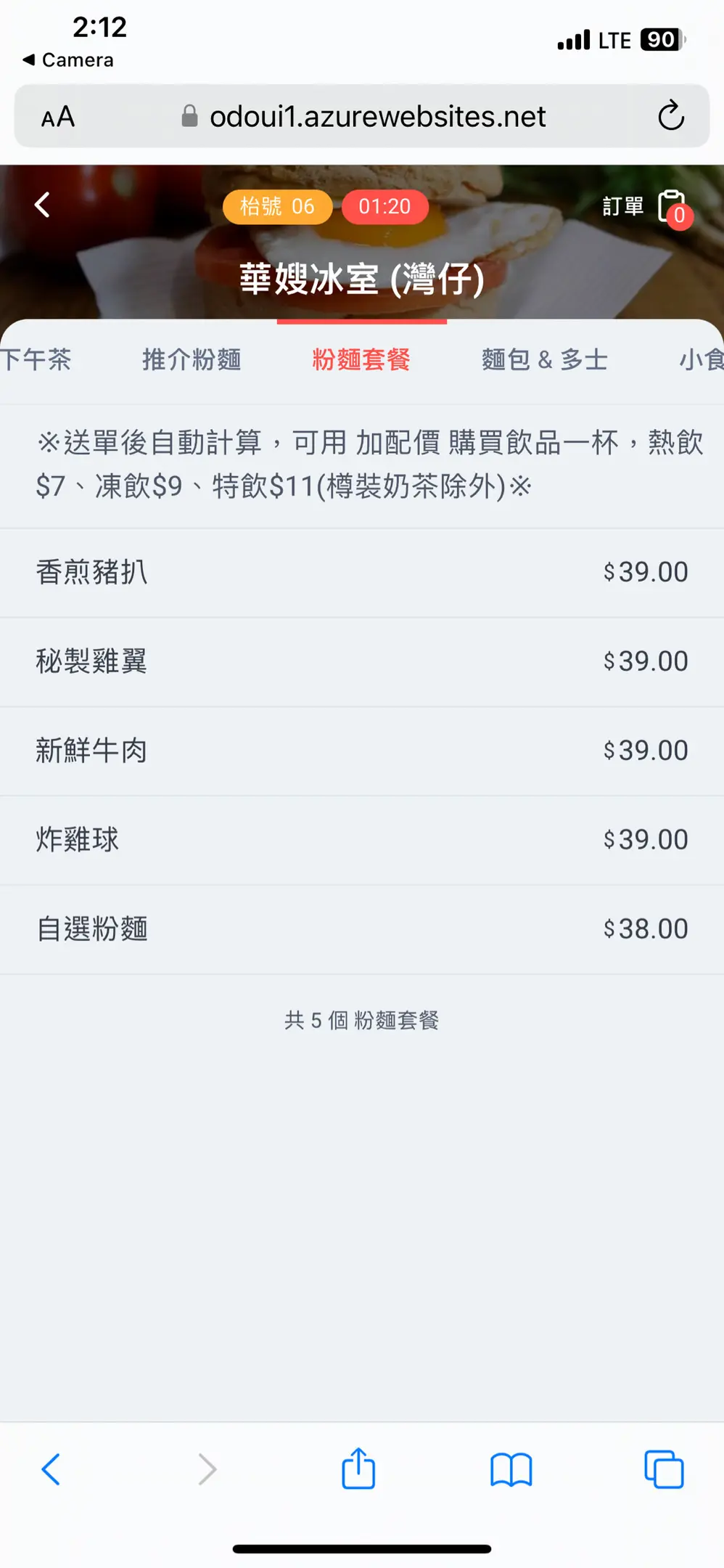This screenshot has height=1568, width=724.
Task: Navigate back with Safari's bottom back arrow
Action: point(51,1469)
